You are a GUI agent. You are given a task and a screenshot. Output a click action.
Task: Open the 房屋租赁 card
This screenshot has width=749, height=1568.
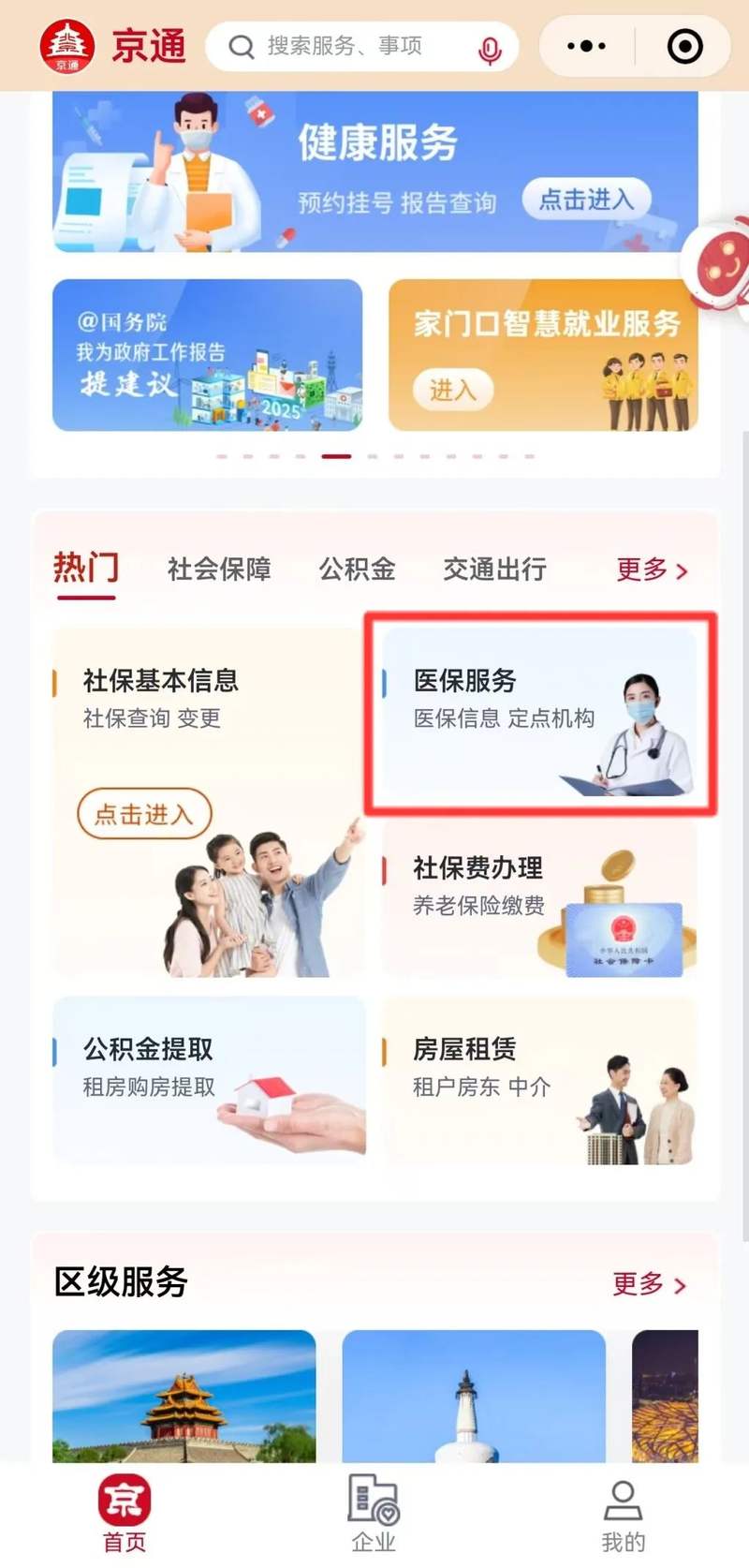click(x=540, y=1079)
